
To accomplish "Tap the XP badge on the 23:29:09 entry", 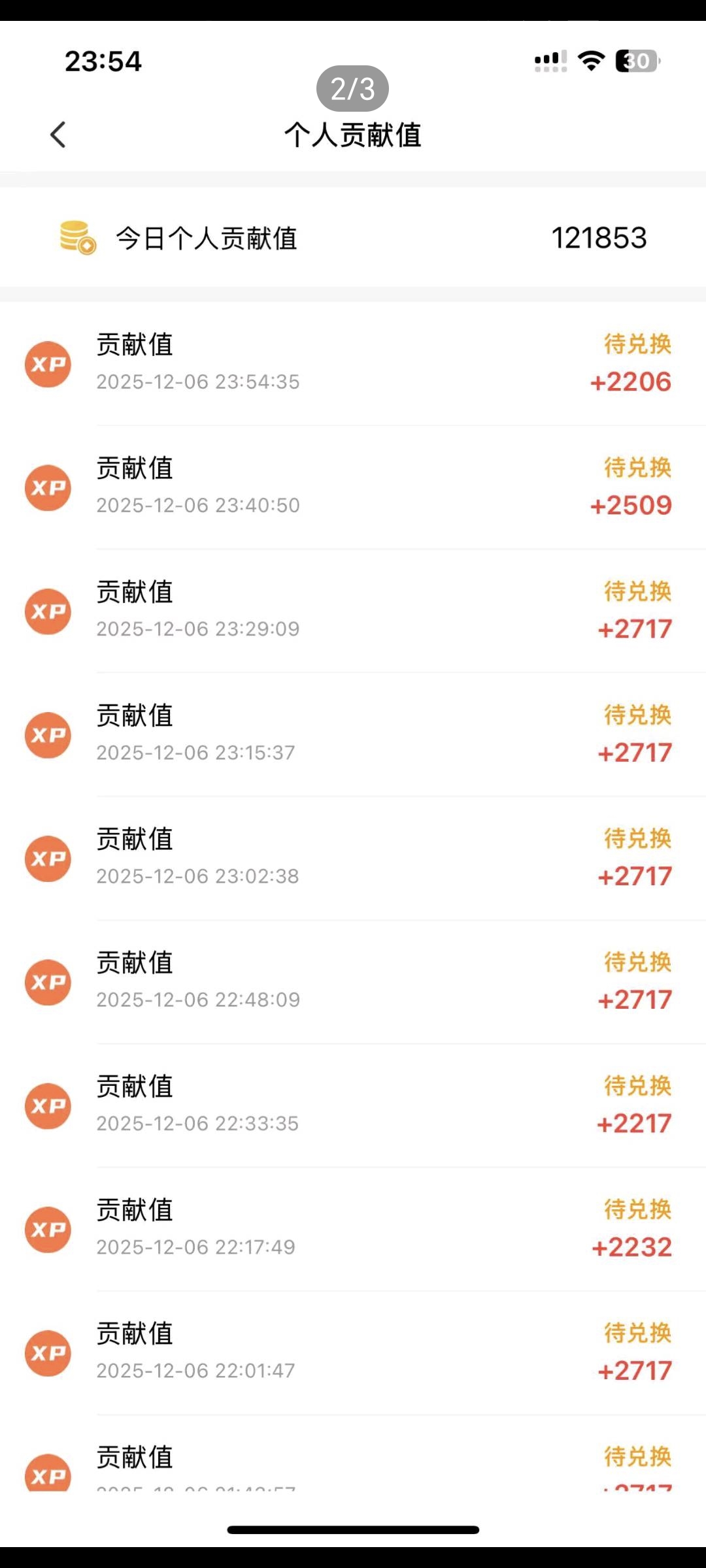I will pyautogui.click(x=47, y=611).
